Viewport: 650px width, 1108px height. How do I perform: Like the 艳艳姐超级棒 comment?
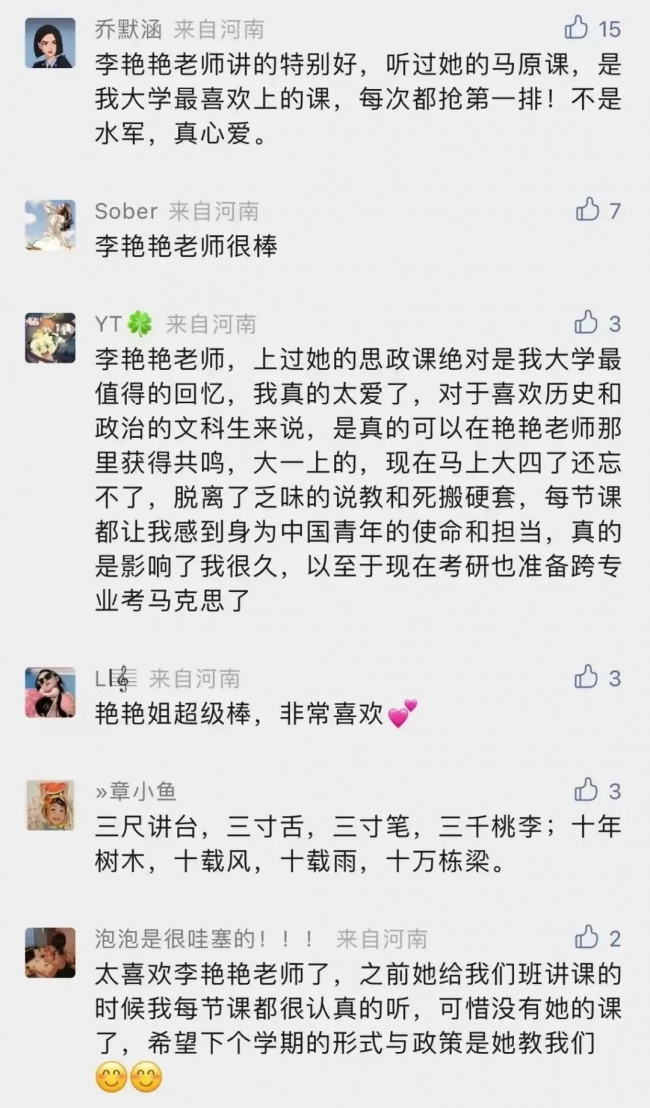[587, 678]
